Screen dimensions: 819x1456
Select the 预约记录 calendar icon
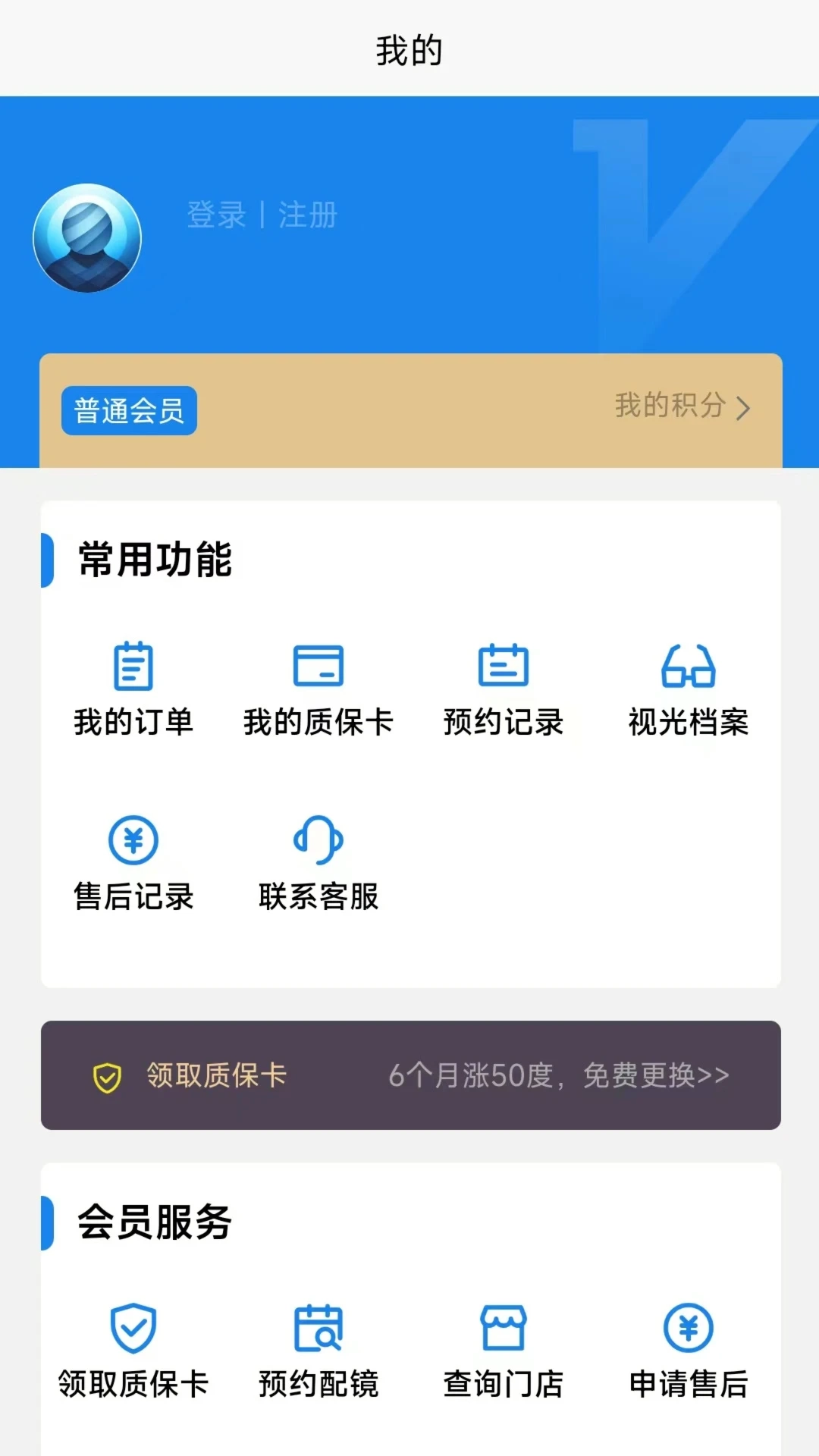point(504,666)
